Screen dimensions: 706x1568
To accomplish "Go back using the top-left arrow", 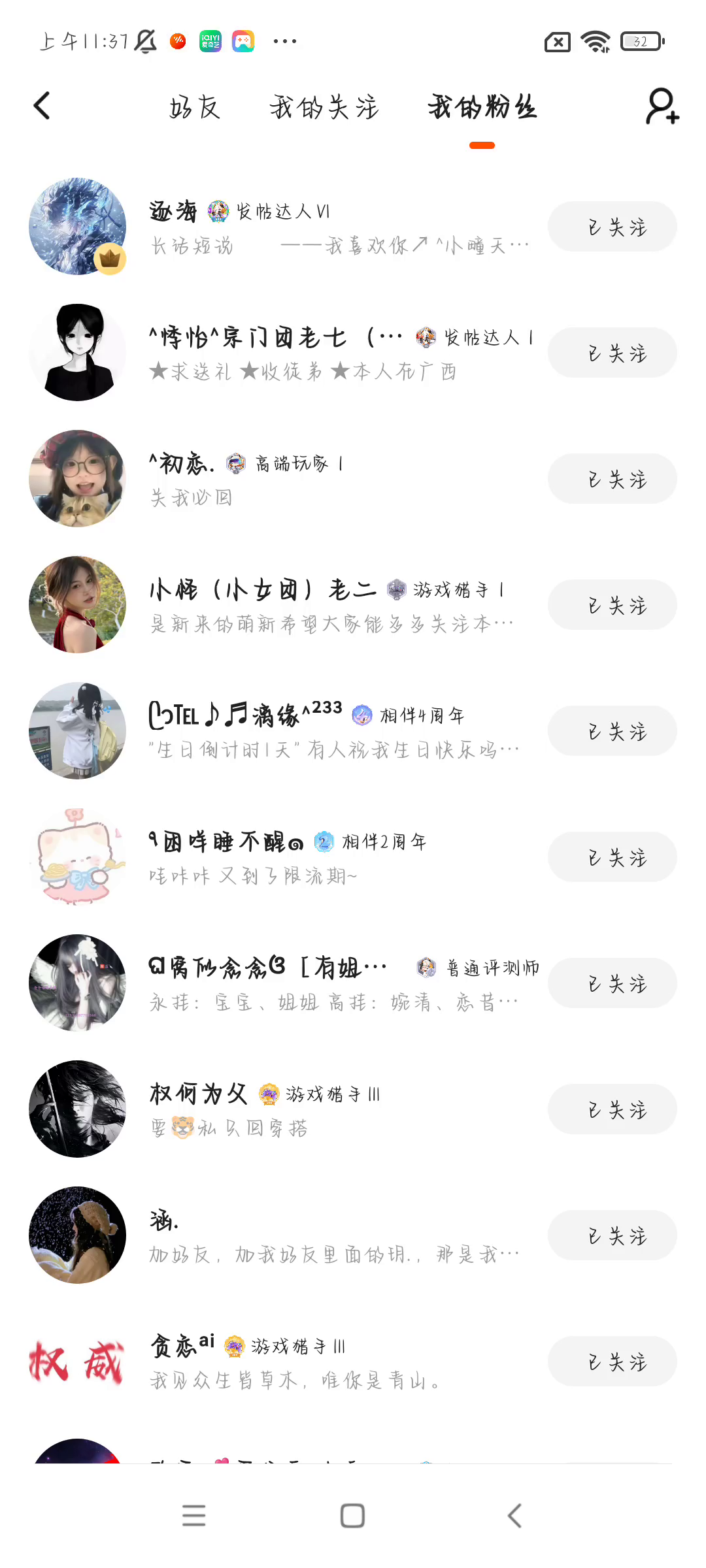I will click(42, 106).
